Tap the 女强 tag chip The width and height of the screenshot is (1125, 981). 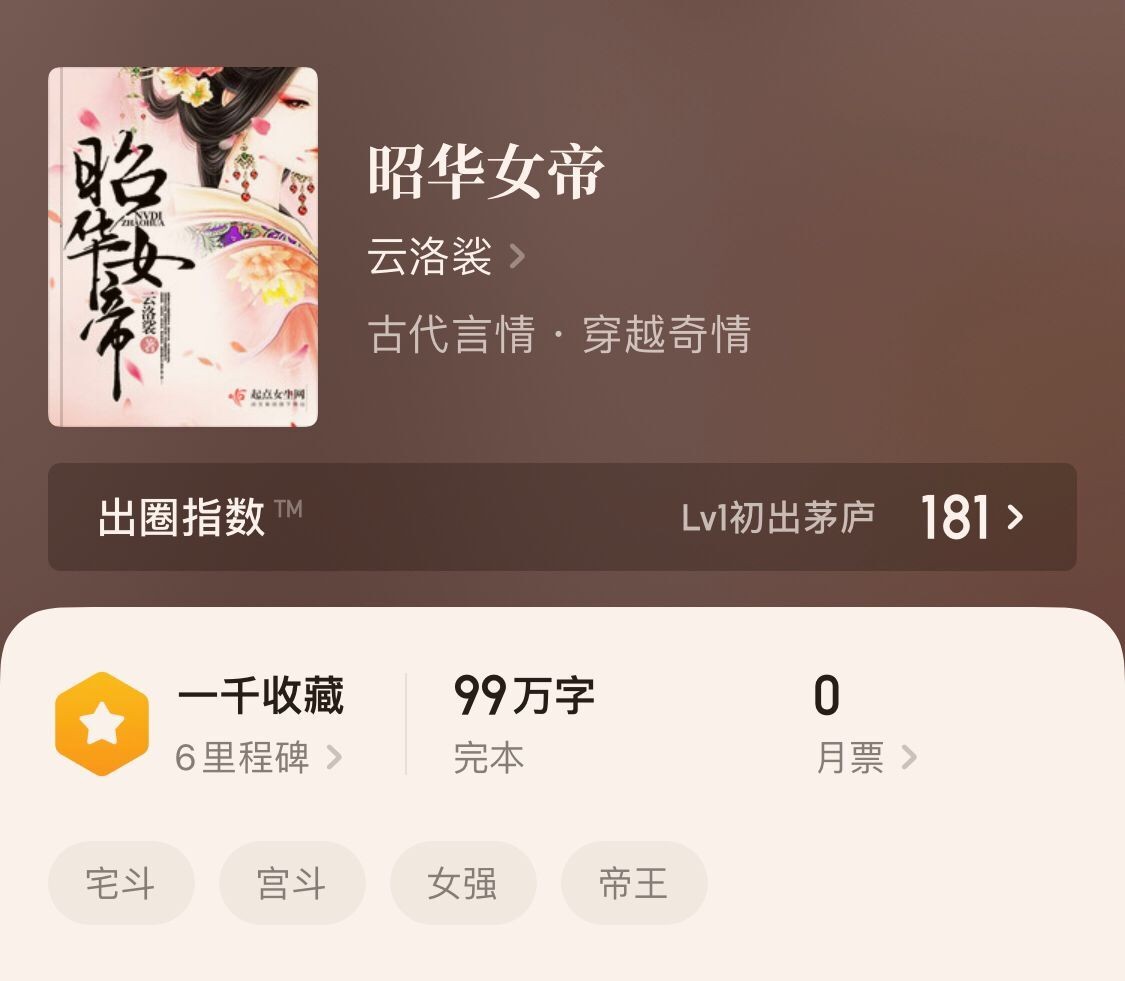(463, 883)
